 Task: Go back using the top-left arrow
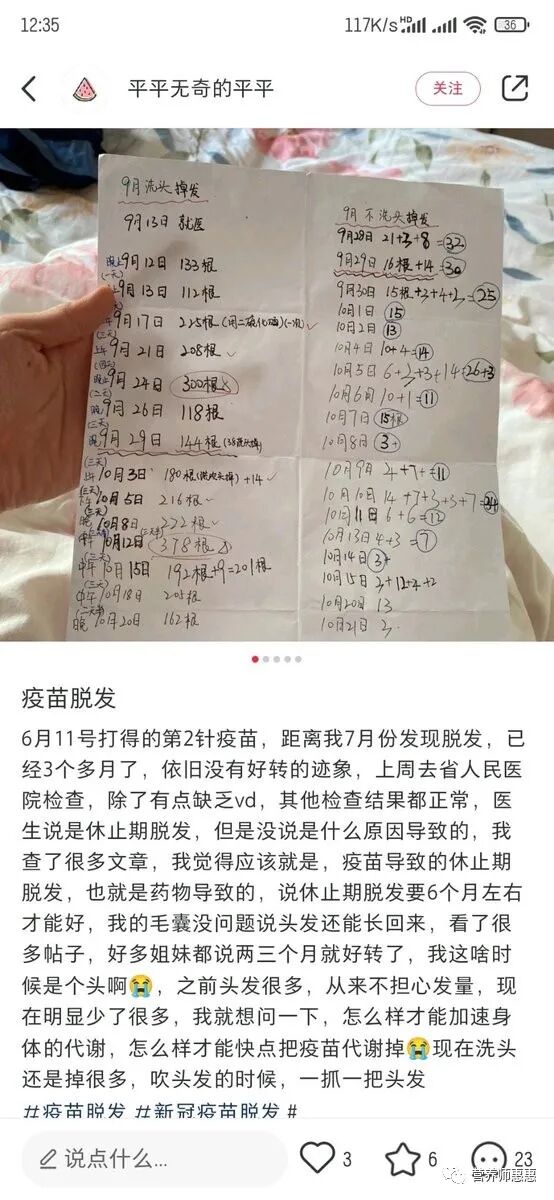29,88
